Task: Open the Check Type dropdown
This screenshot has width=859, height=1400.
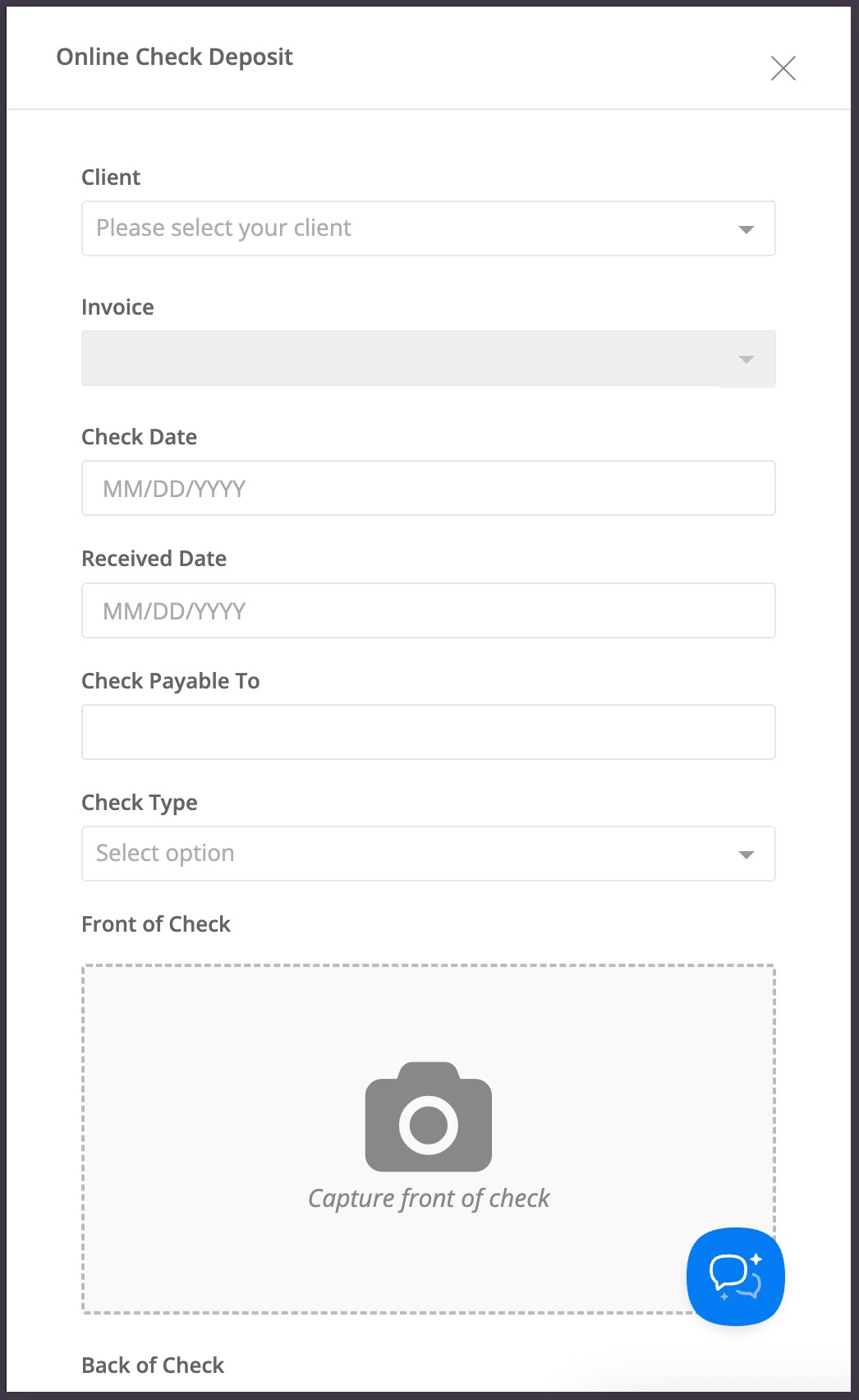Action: point(429,854)
